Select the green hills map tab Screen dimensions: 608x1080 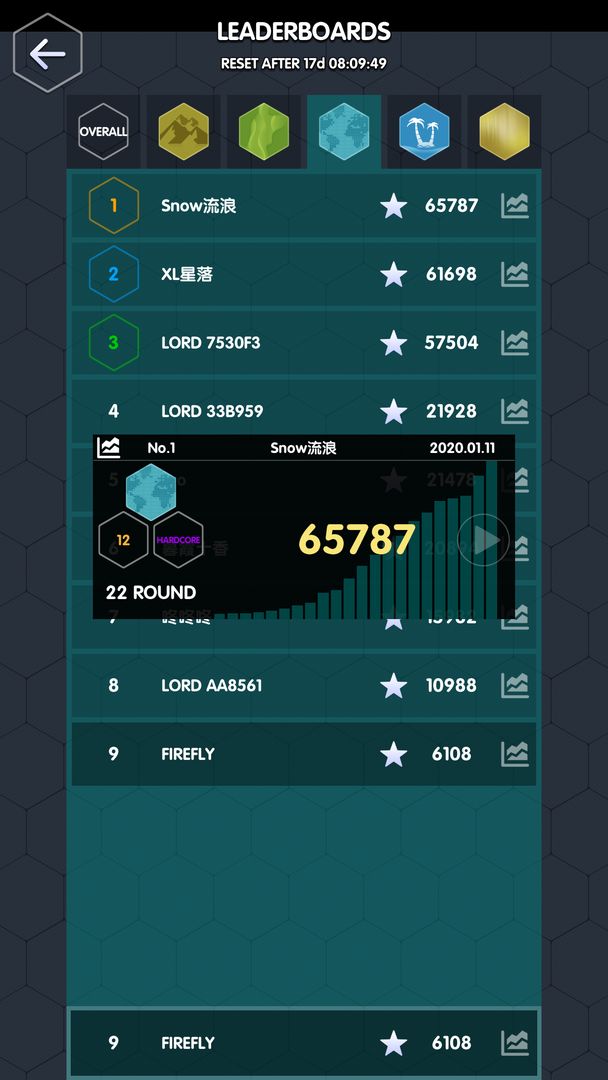(x=264, y=132)
